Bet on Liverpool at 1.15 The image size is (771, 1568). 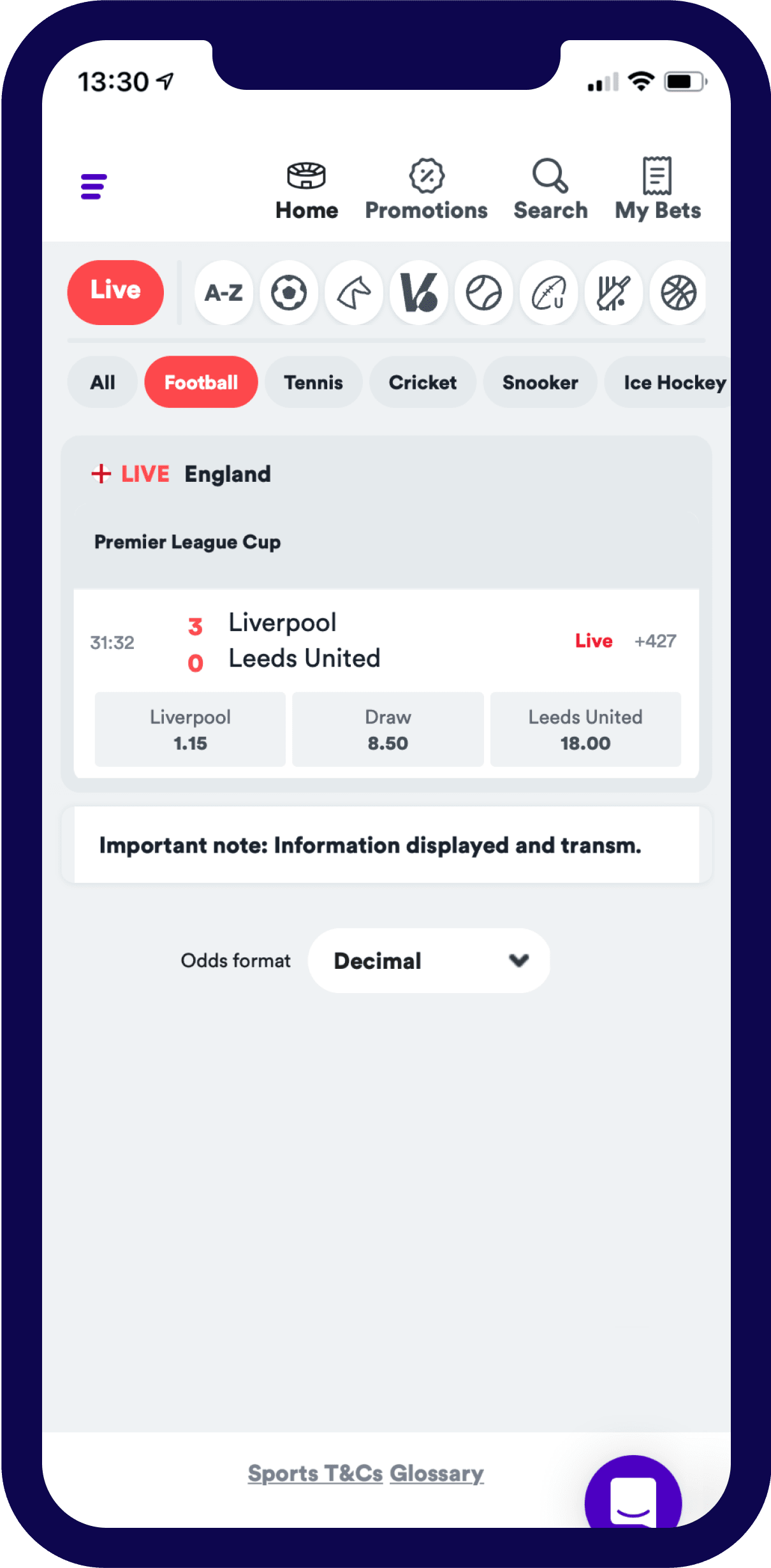[x=190, y=729]
